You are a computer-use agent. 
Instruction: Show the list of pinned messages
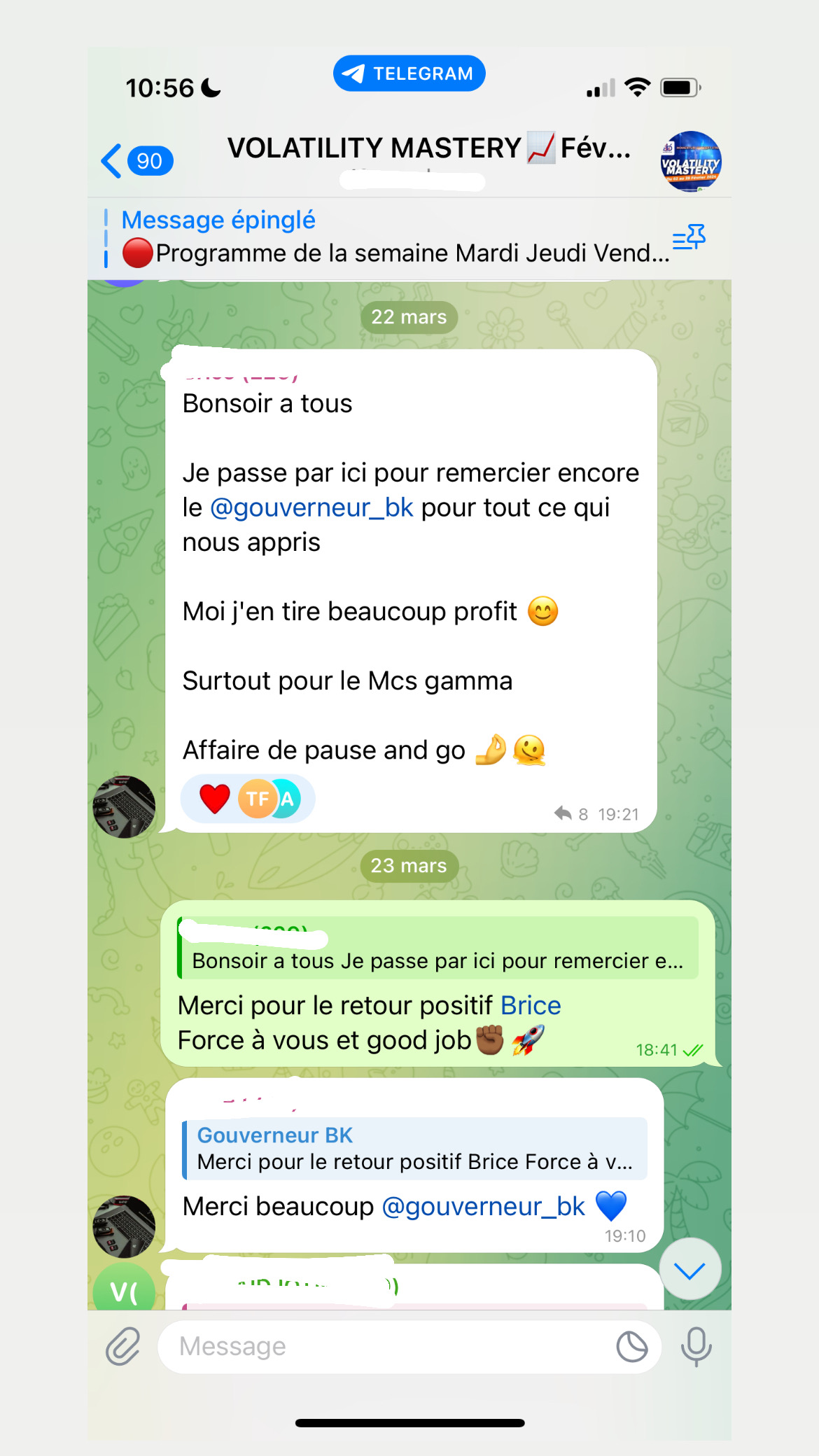[689, 238]
